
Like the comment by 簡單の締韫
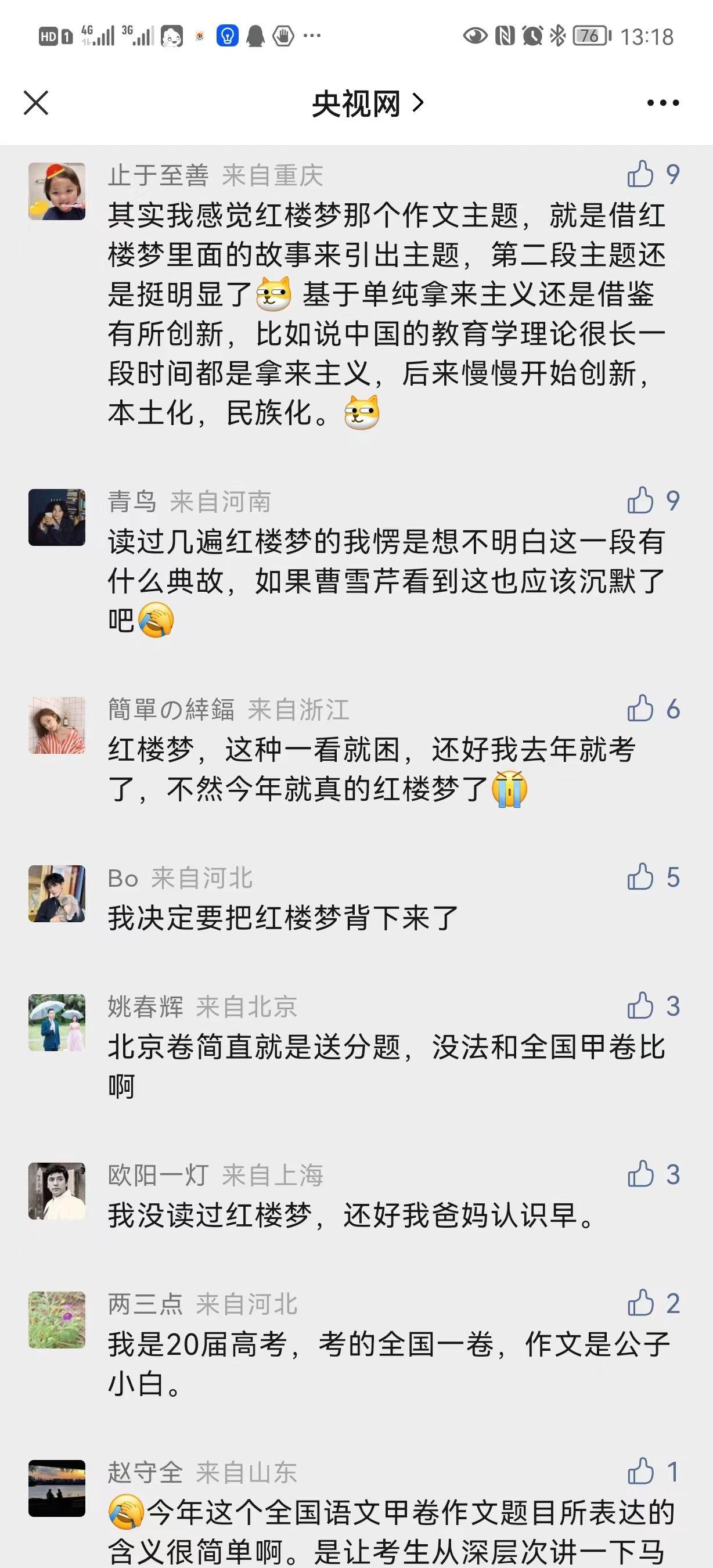[640, 709]
